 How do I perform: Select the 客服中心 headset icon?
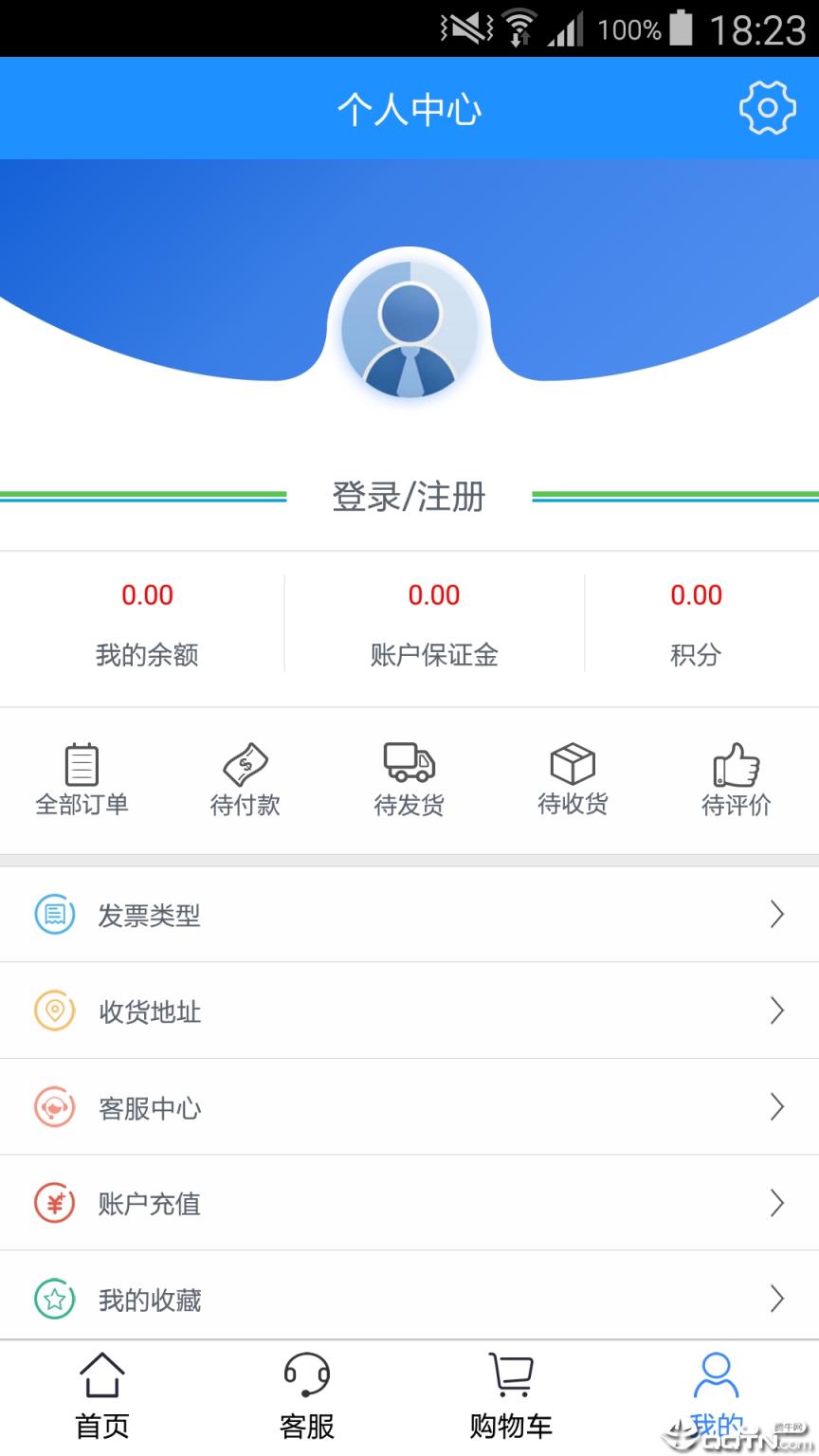54,1107
